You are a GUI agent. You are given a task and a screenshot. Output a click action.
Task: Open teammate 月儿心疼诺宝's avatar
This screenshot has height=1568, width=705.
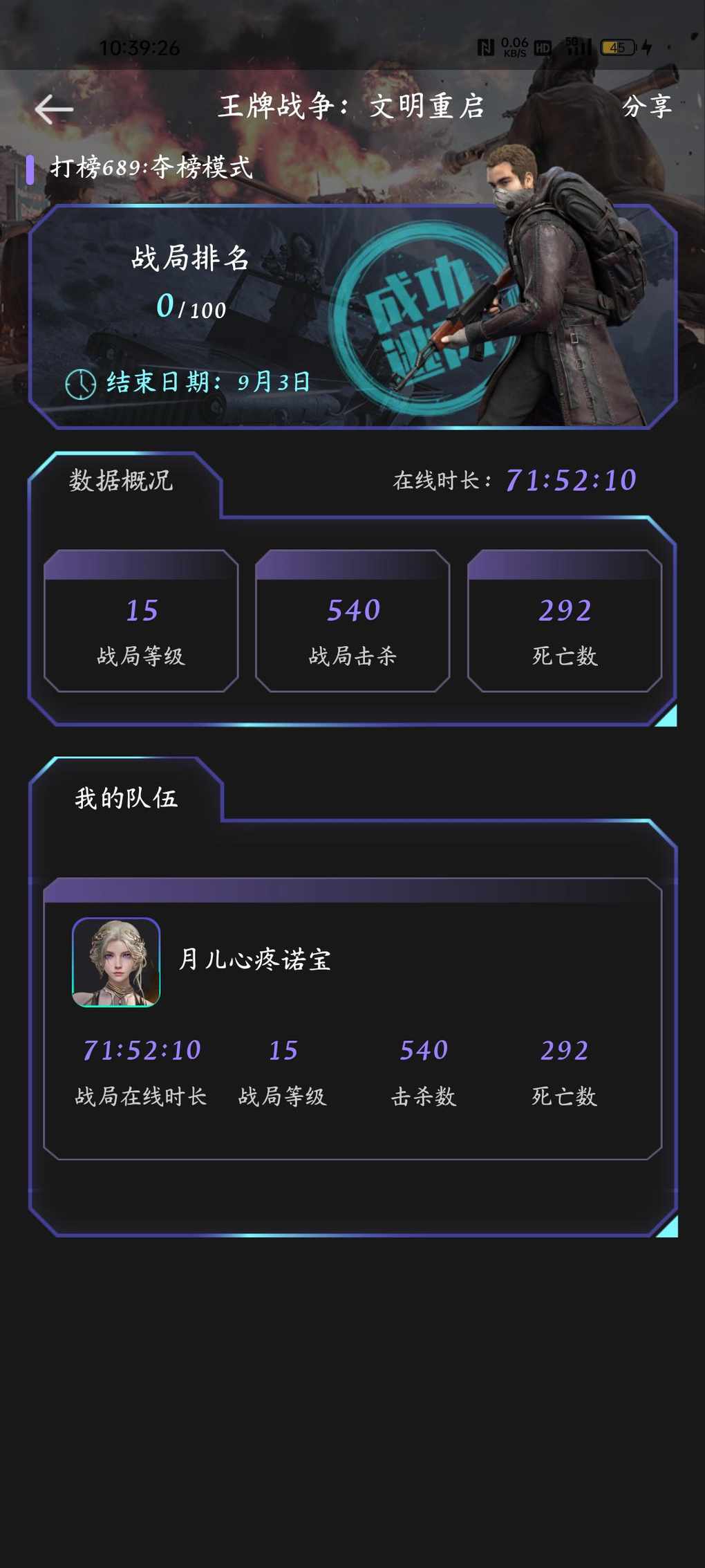click(x=116, y=962)
